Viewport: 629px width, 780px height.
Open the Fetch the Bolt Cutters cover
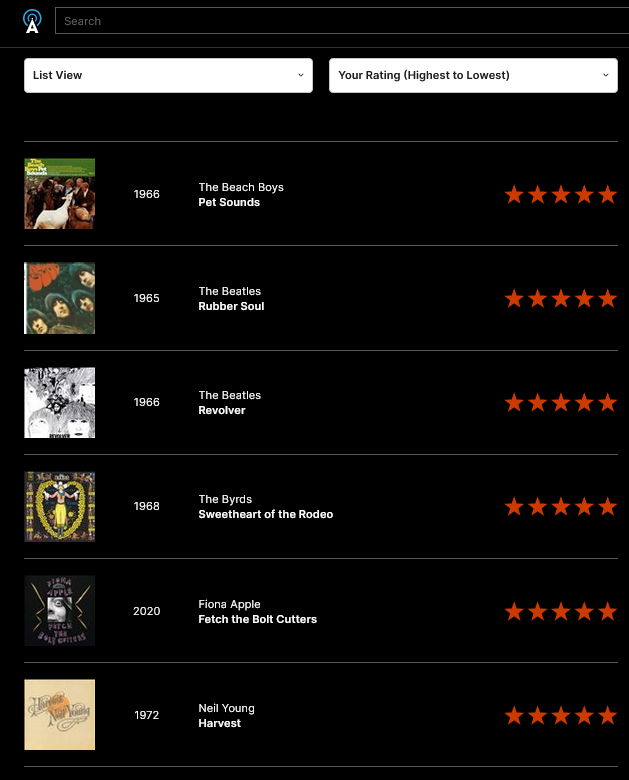tap(60, 610)
